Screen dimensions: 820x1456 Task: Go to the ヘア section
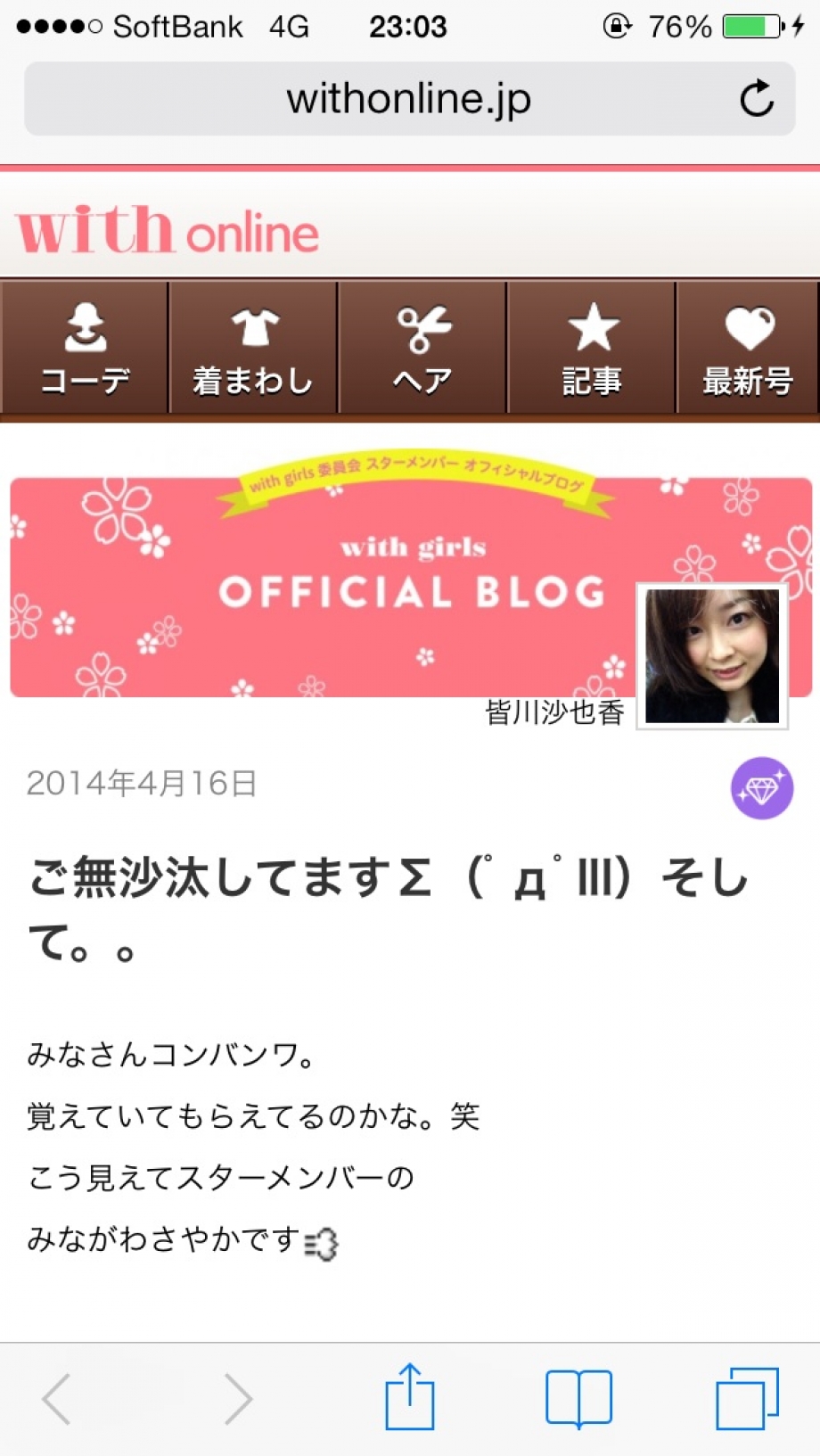pos(422,350)
